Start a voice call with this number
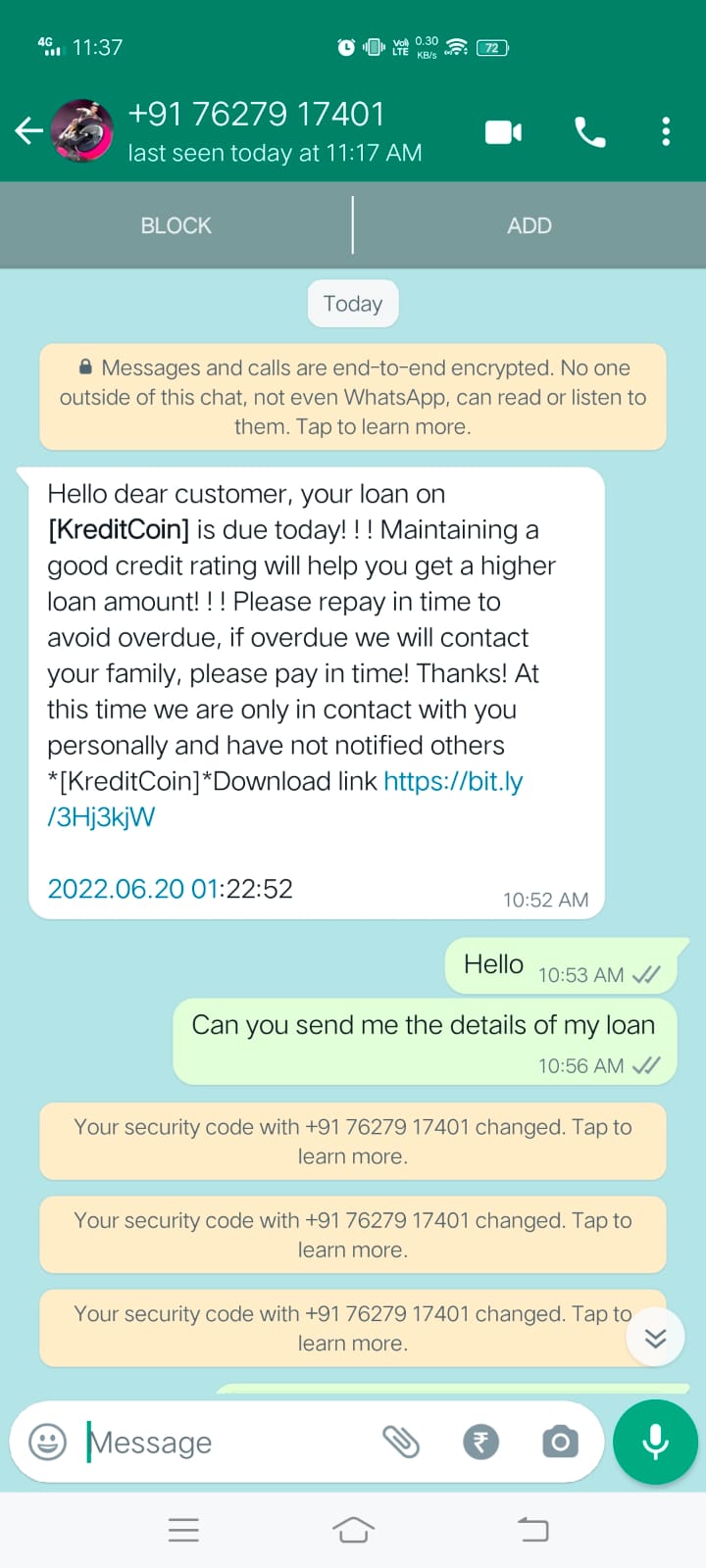The width and height of the screenshot is (706, 1568). (x=589, y=131)
